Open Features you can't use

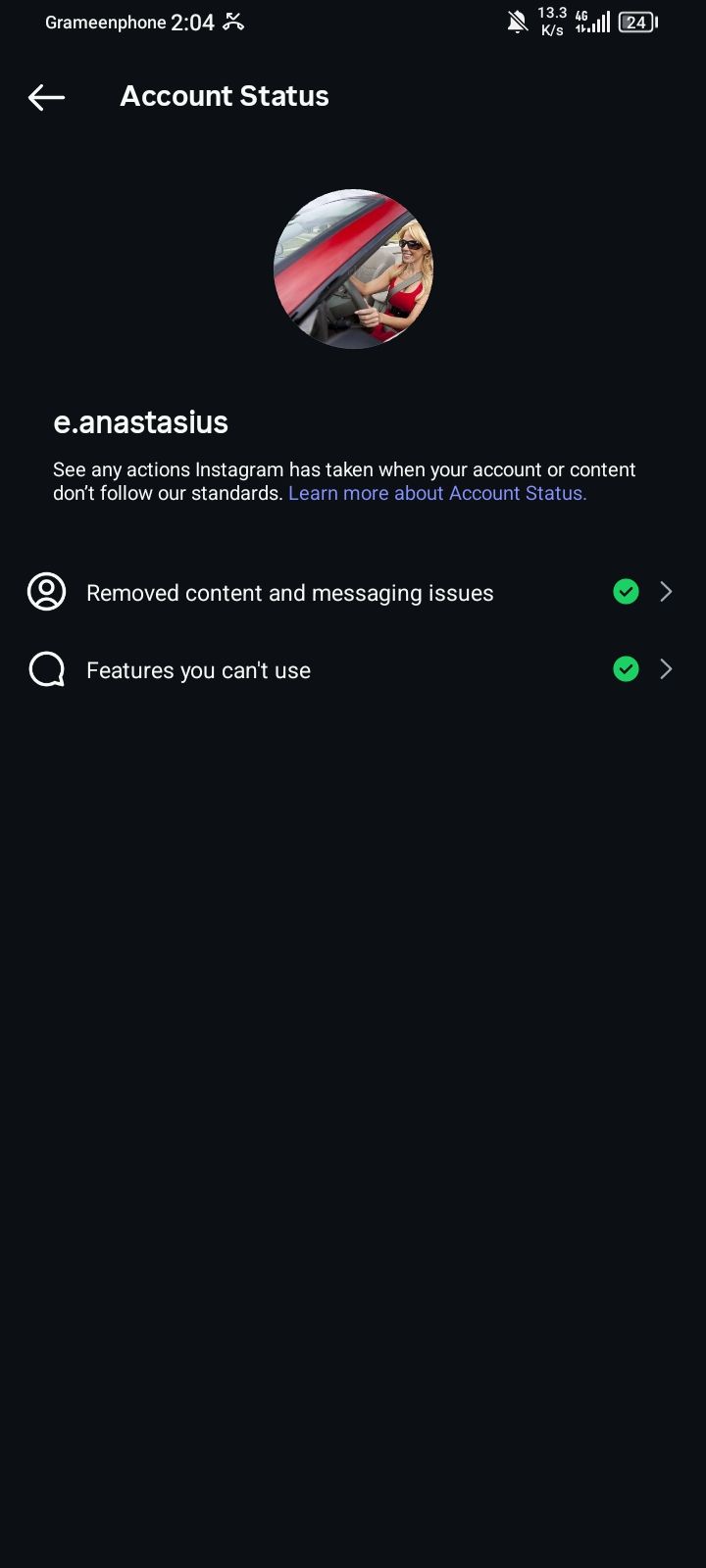353,670
